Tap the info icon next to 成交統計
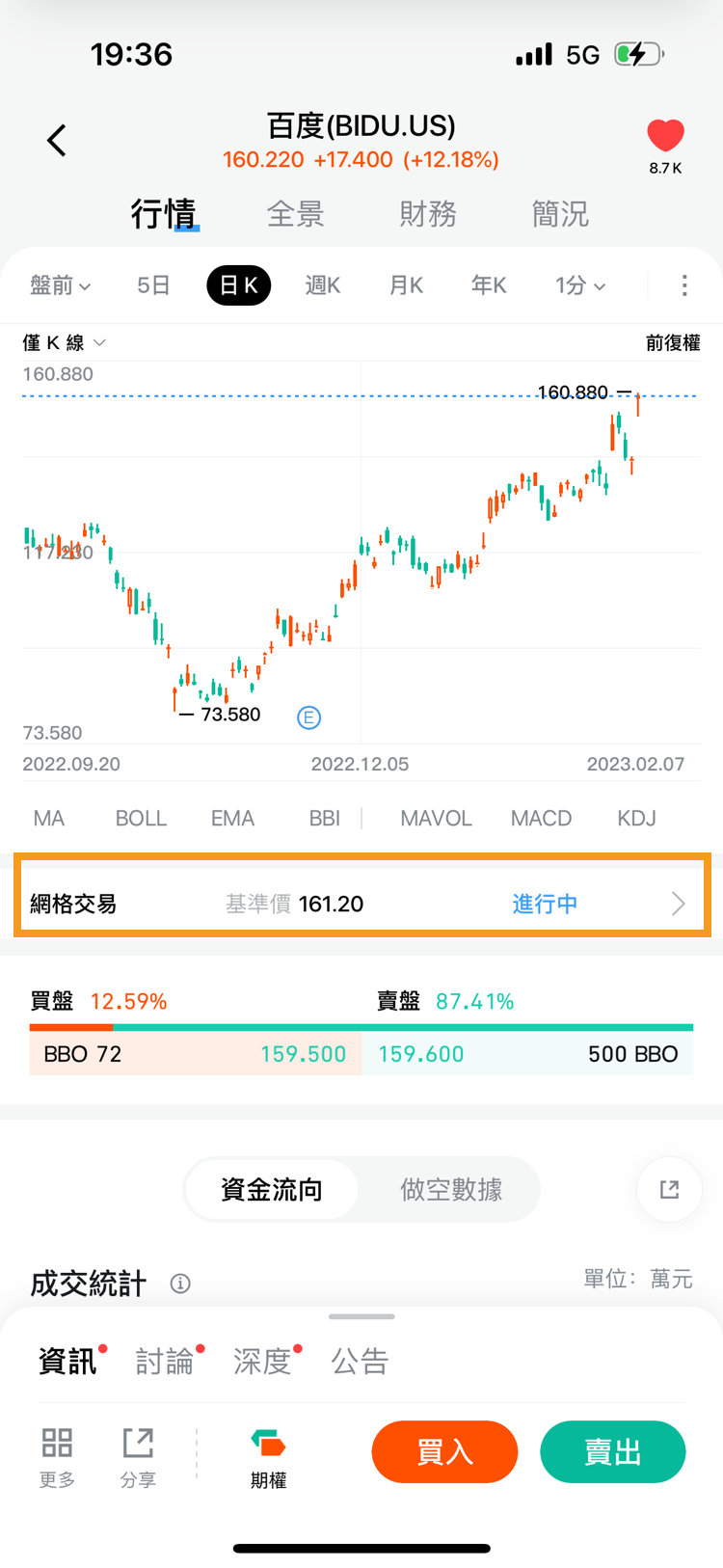723x1568 pixels. pos(180,1284)
